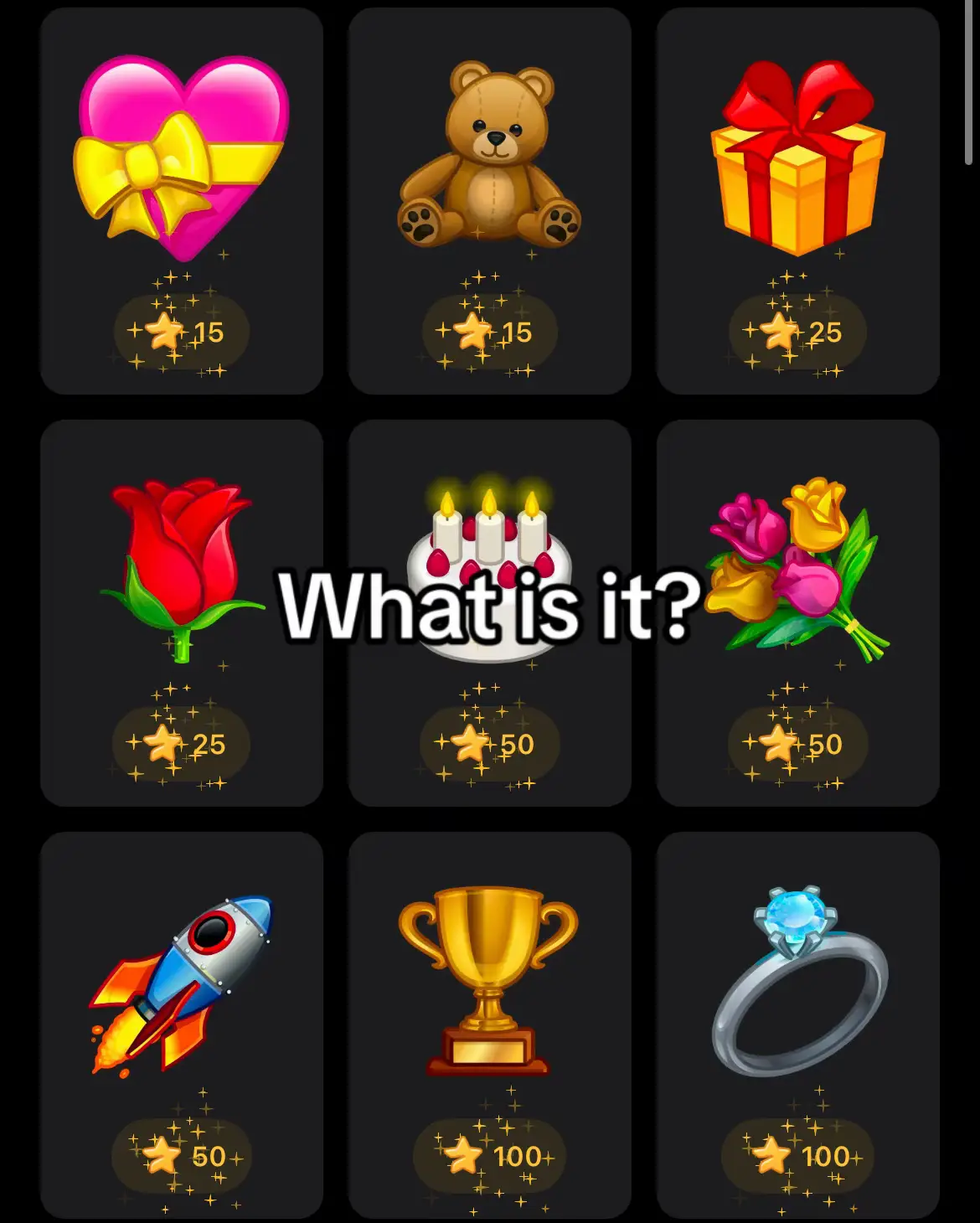Select the heart with bow gift
The image size is (980, 1223).
coord(182,159)
